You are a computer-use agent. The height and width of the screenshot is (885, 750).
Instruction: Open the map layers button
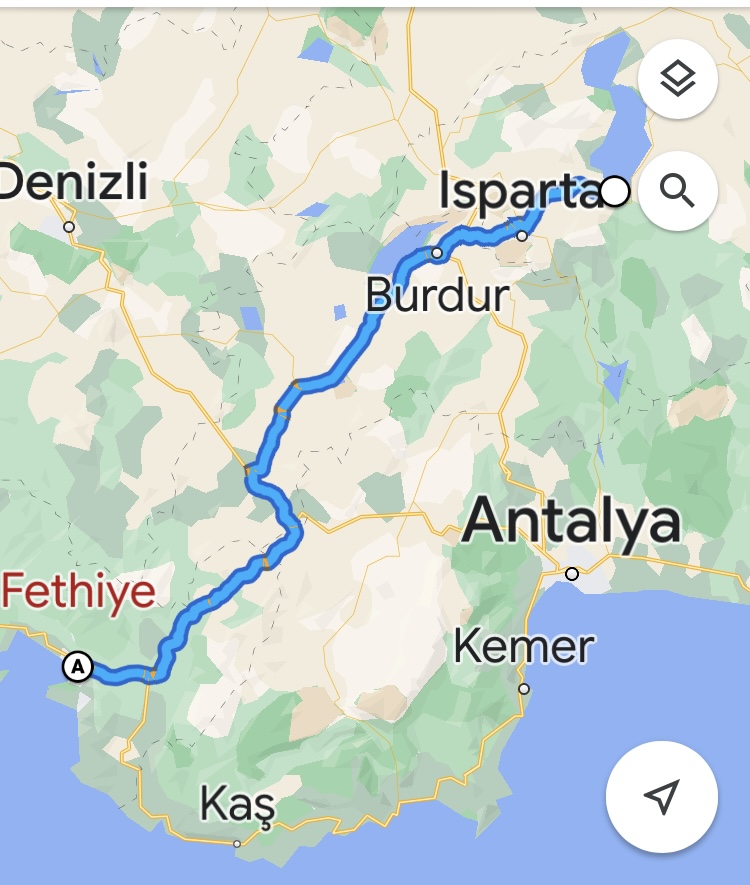click(677, 78)
